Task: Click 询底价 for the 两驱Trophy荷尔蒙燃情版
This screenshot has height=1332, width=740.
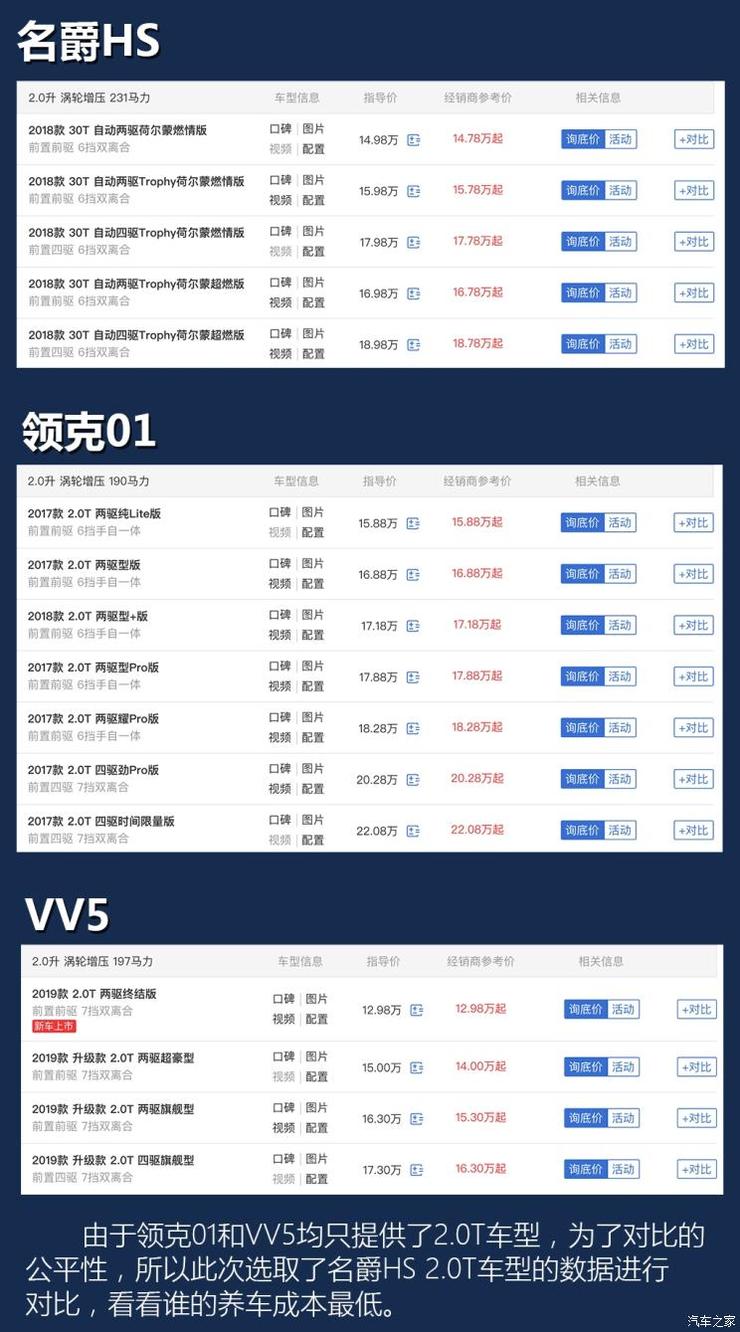Action: tap(581, 190)
